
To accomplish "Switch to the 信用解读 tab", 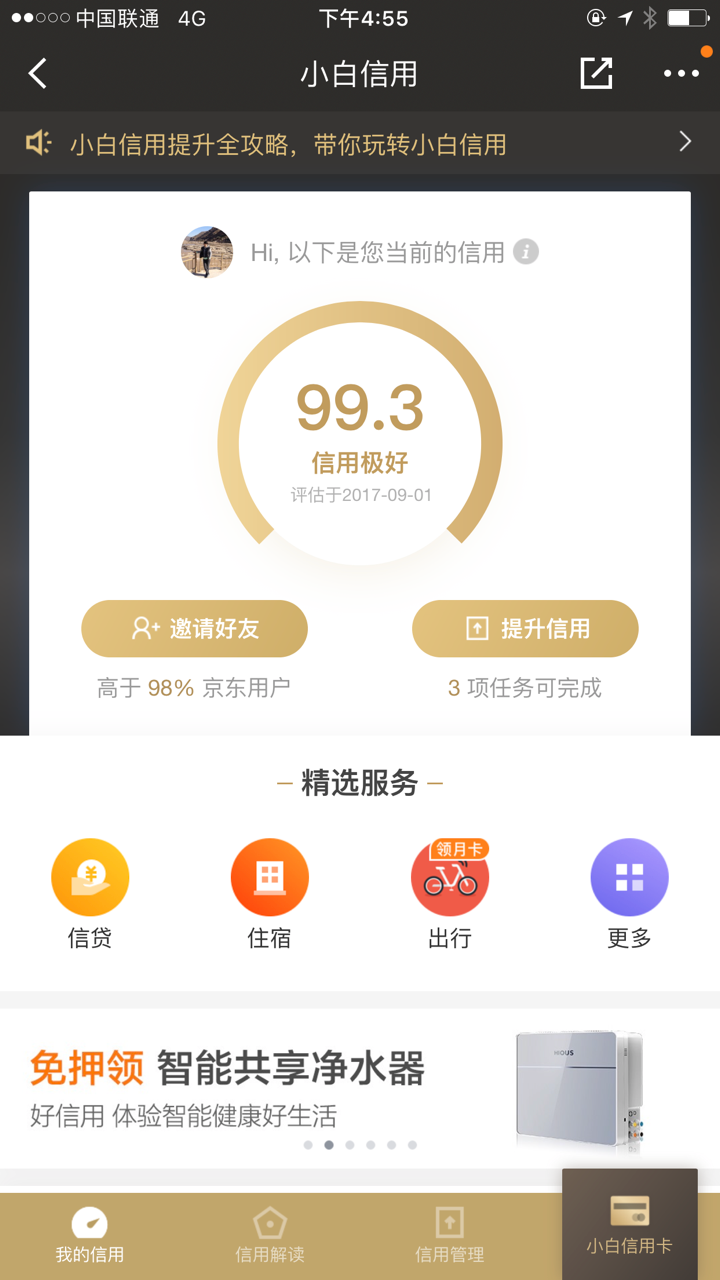I will click(x=268, y=1235).
